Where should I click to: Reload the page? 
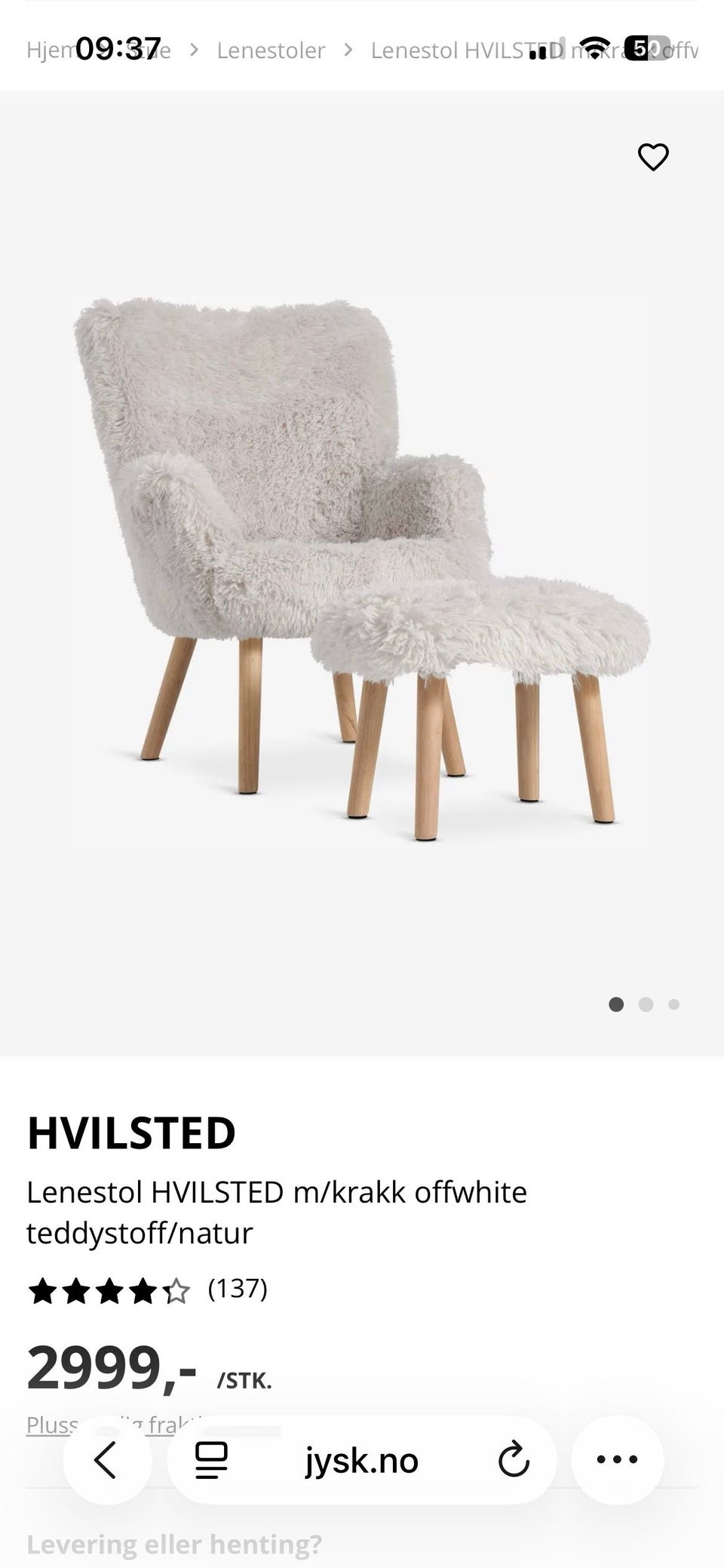(x=514, y=1459)
